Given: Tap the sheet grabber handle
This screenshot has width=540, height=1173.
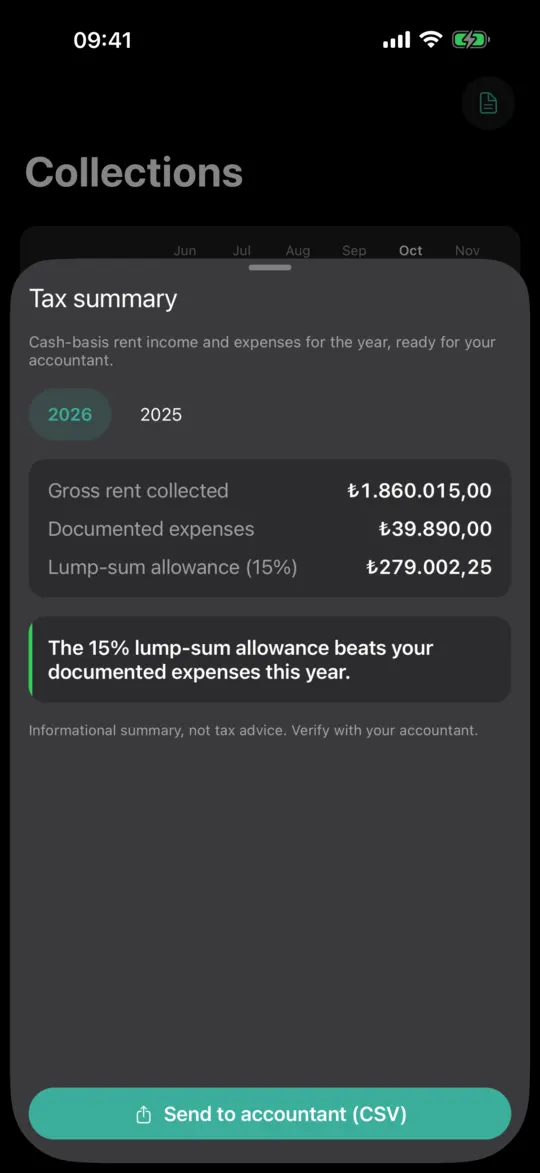Looking at the screenshot, I should tap(270, 267).
